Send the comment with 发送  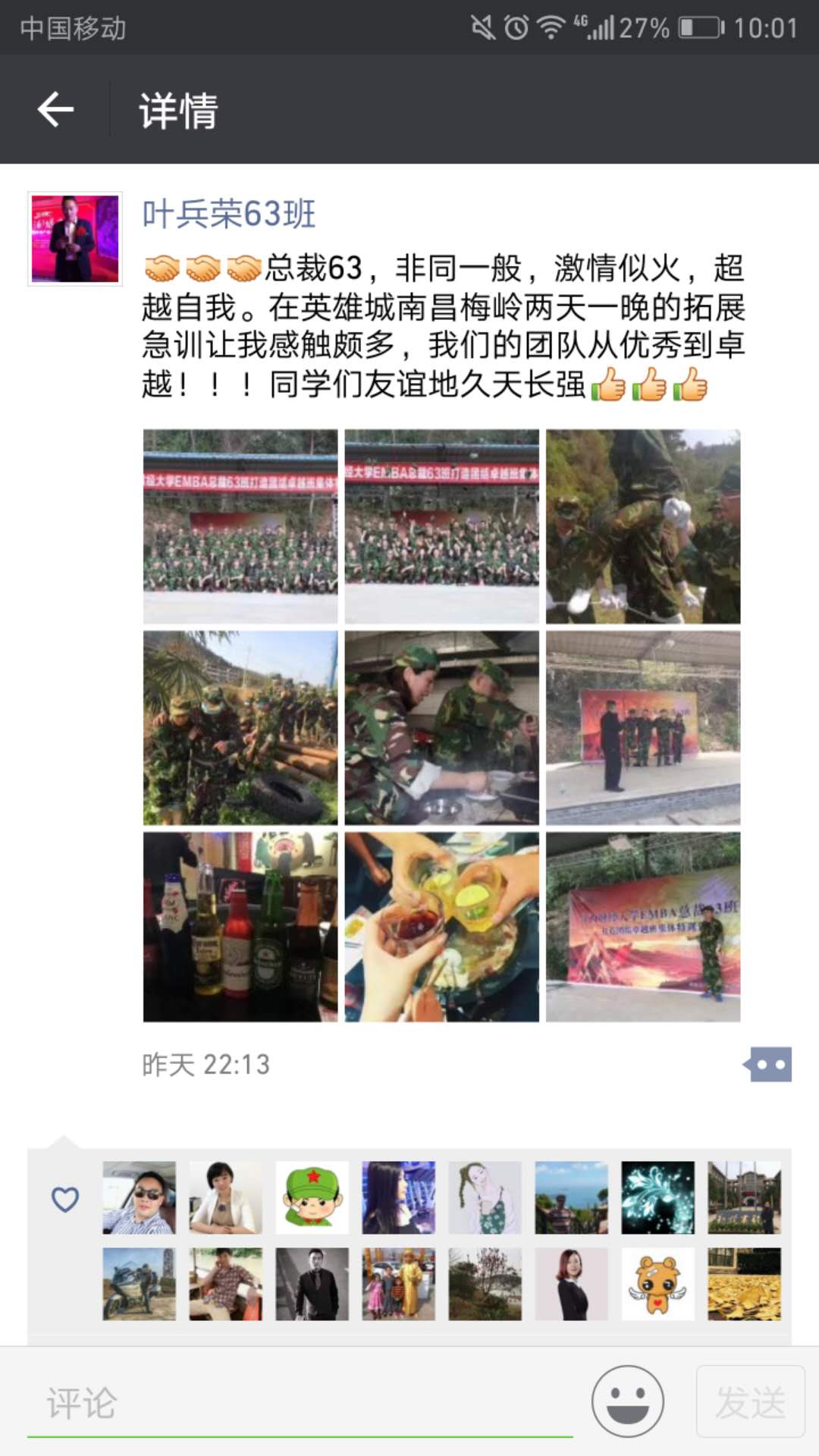coord(750,1401)
